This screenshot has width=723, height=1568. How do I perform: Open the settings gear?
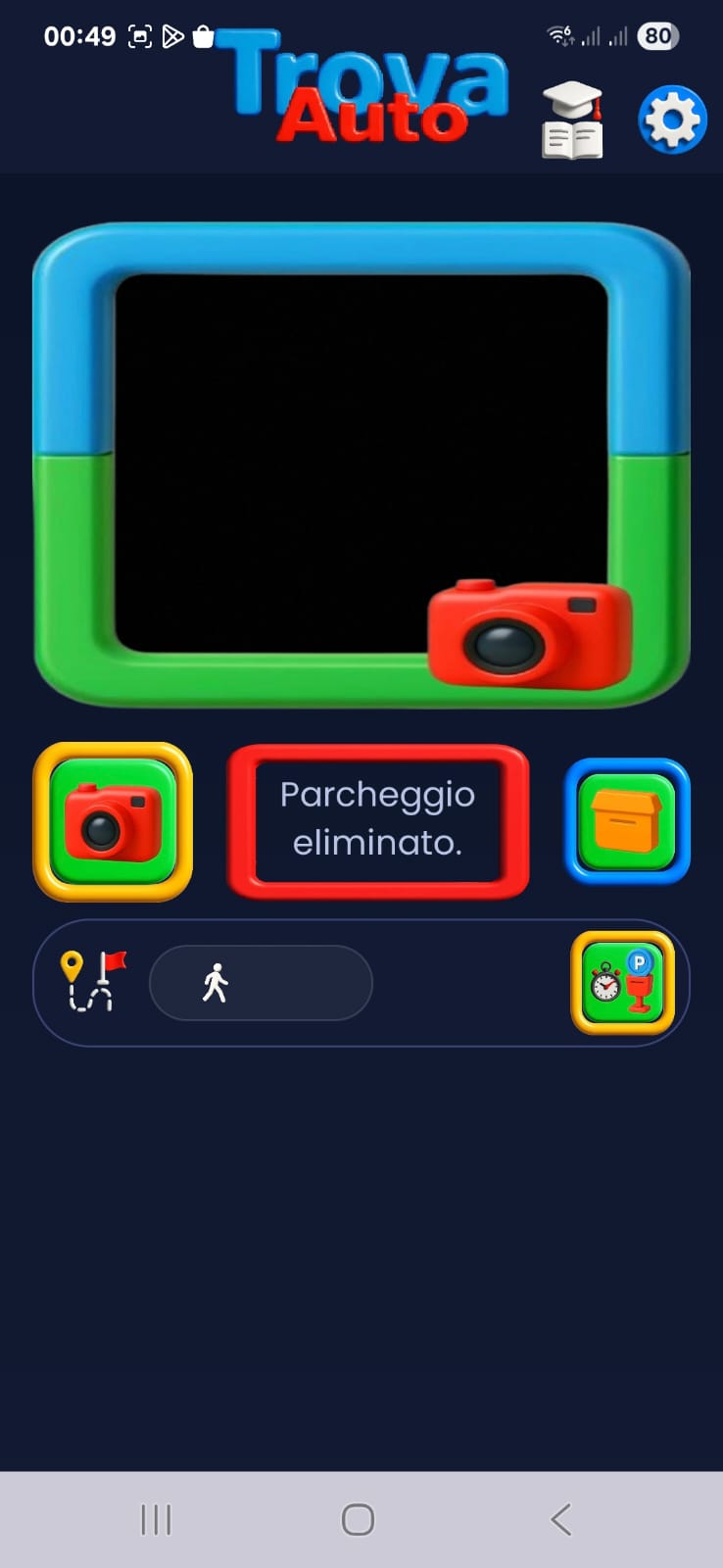(672, 121)
